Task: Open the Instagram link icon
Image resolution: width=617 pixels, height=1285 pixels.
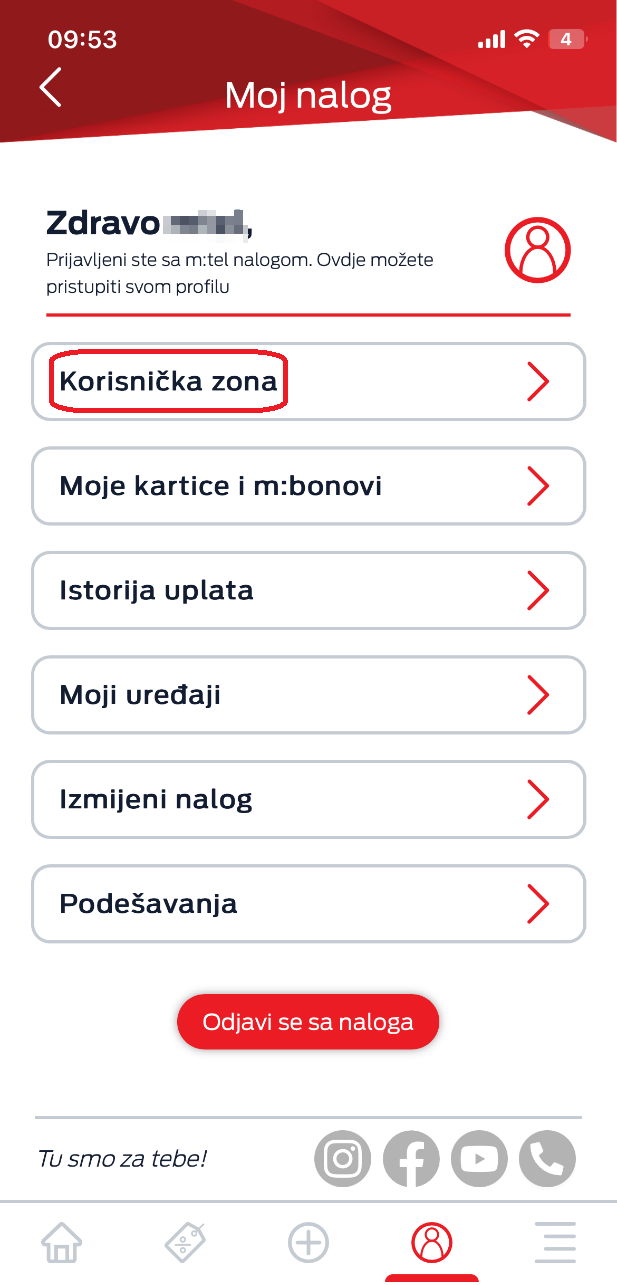Action: (343, 1159)
